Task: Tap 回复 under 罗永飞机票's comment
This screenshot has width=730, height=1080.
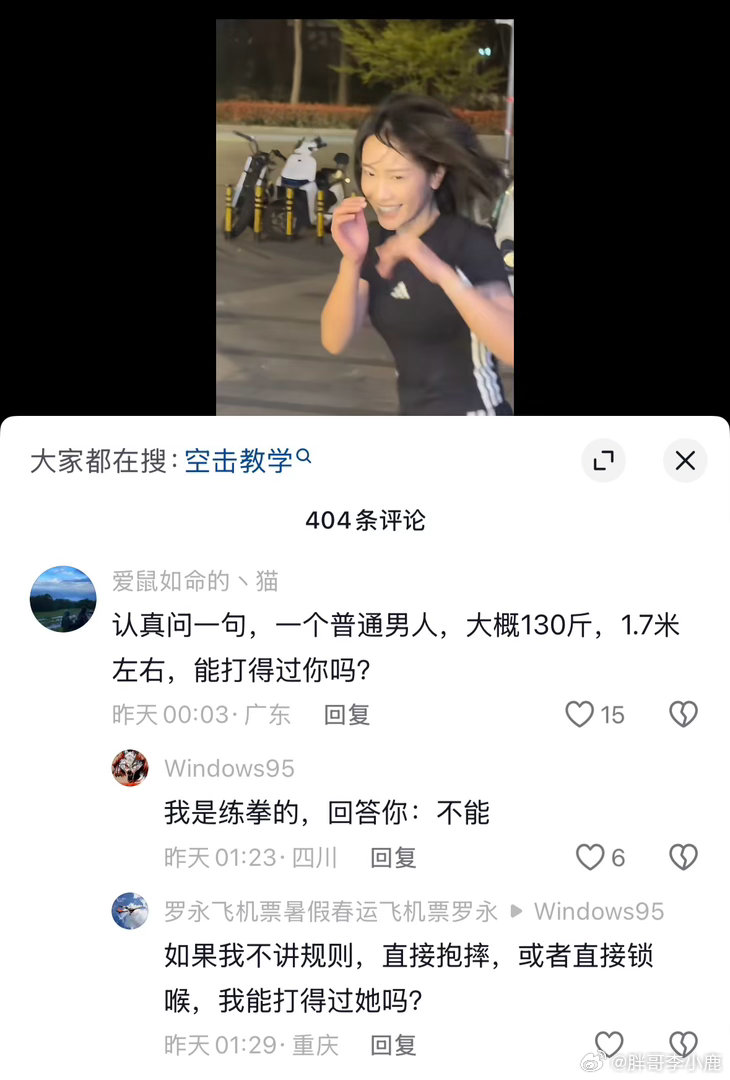Action: pyautogui.click(x=395, y=1045)
